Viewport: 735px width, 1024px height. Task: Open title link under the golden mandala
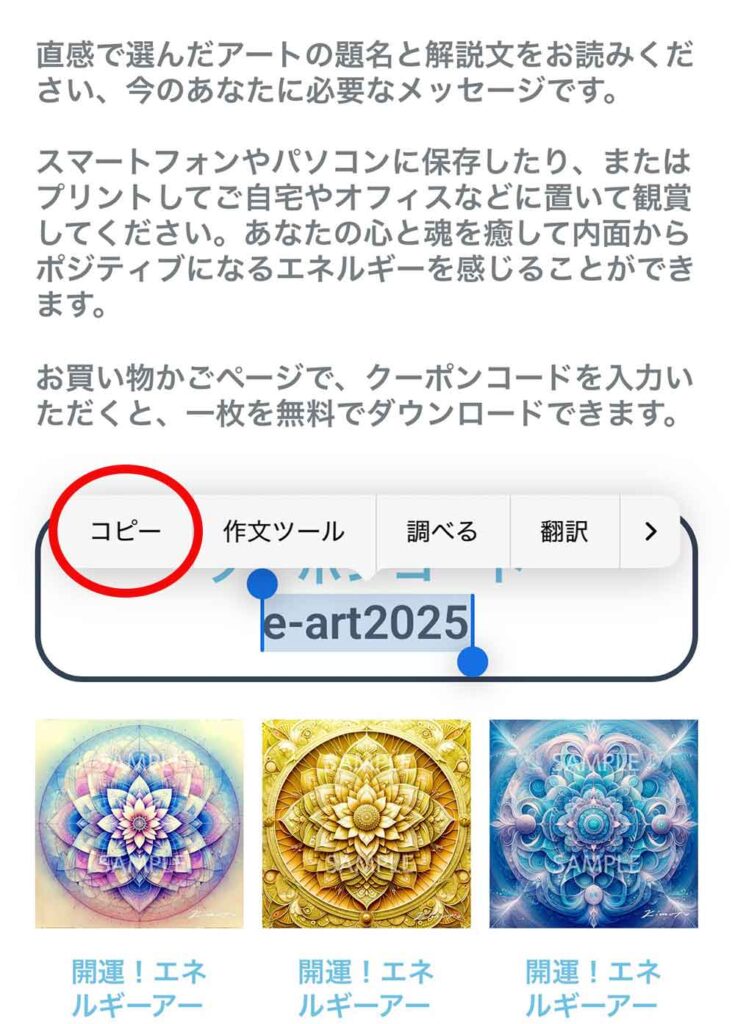365,987
